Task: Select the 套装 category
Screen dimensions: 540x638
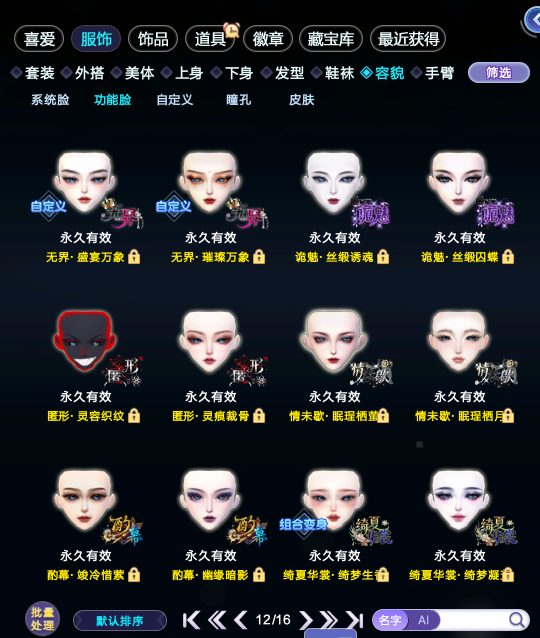Action: click(33, 73)
